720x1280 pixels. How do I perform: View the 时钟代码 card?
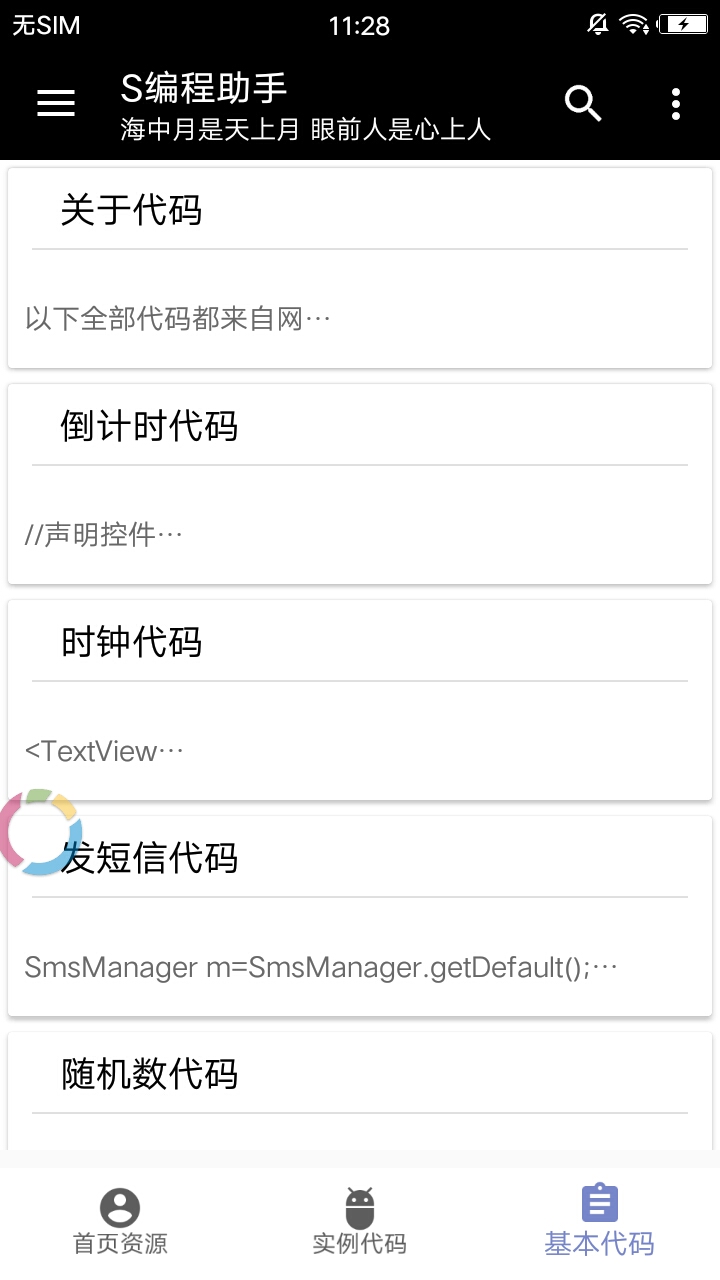(x=360, y=700)
